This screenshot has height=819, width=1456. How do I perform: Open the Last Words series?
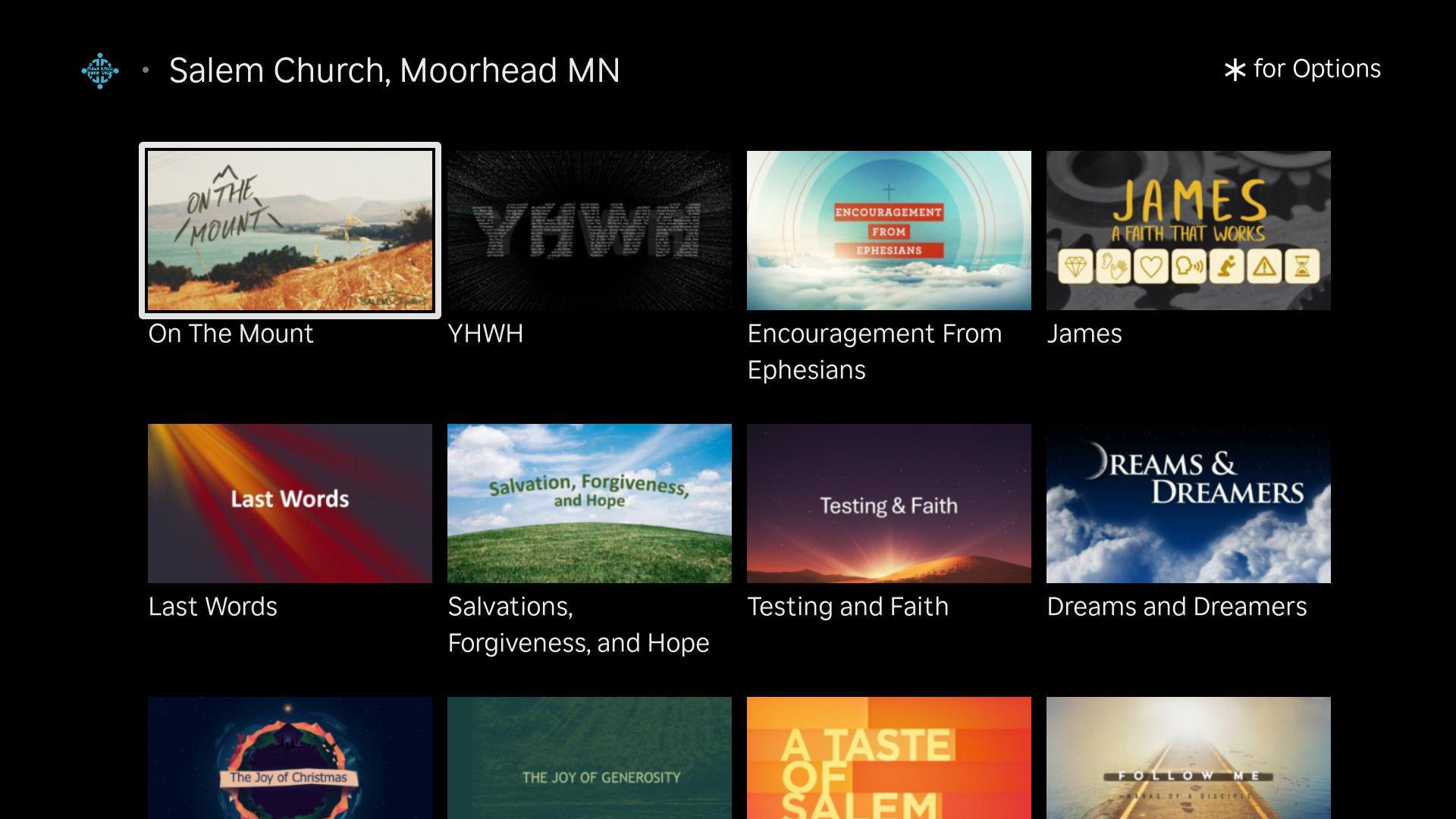(290, 503)
